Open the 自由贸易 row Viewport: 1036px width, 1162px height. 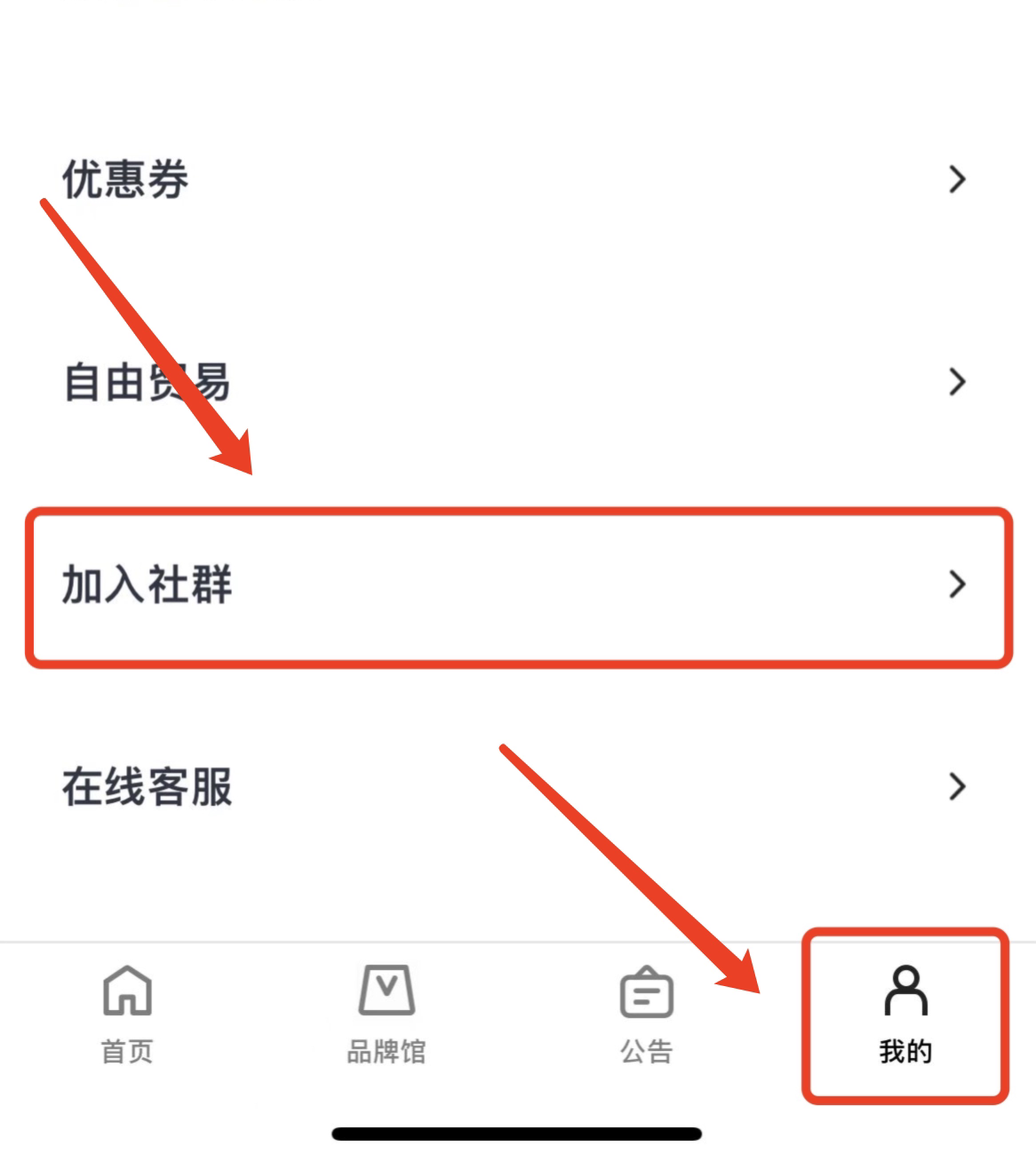(x=515, y=382)
